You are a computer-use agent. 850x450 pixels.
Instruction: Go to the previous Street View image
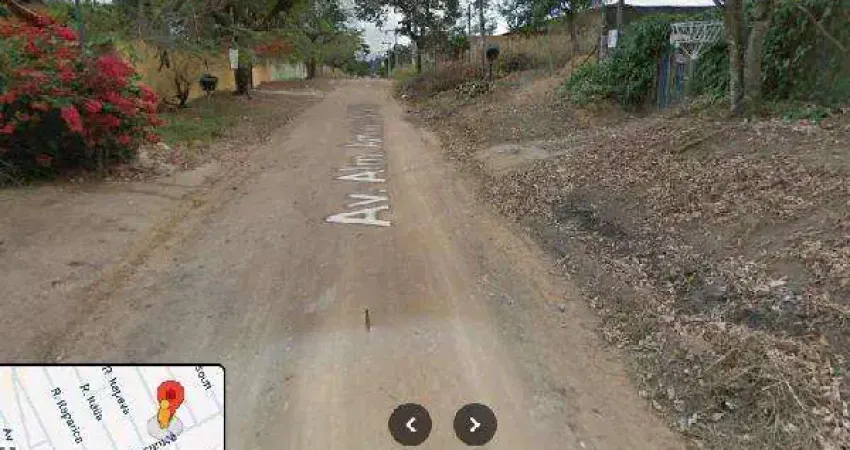coord(410,424)
